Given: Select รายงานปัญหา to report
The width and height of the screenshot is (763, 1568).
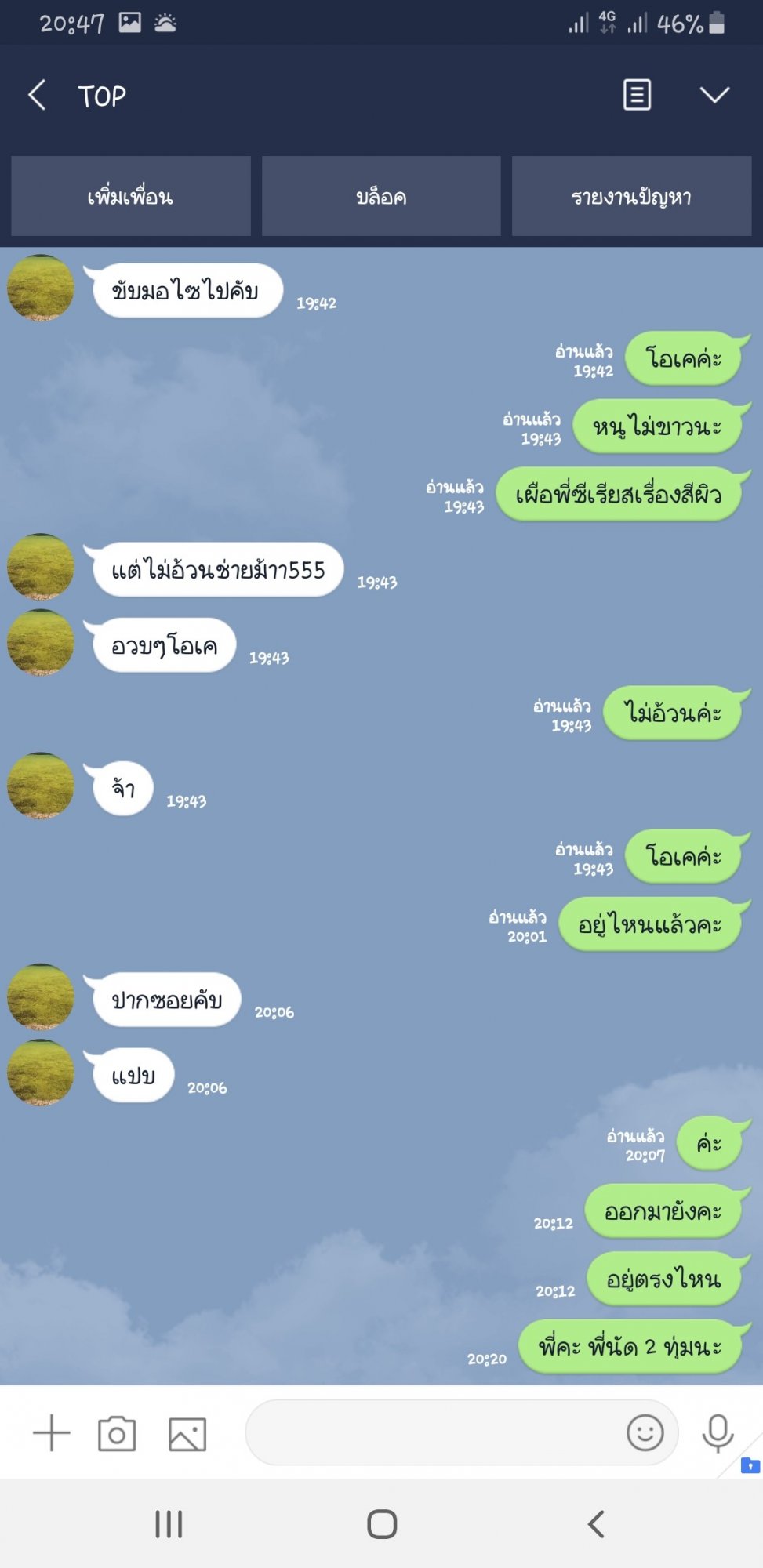Looking at the screenshot, I should 631,196.
